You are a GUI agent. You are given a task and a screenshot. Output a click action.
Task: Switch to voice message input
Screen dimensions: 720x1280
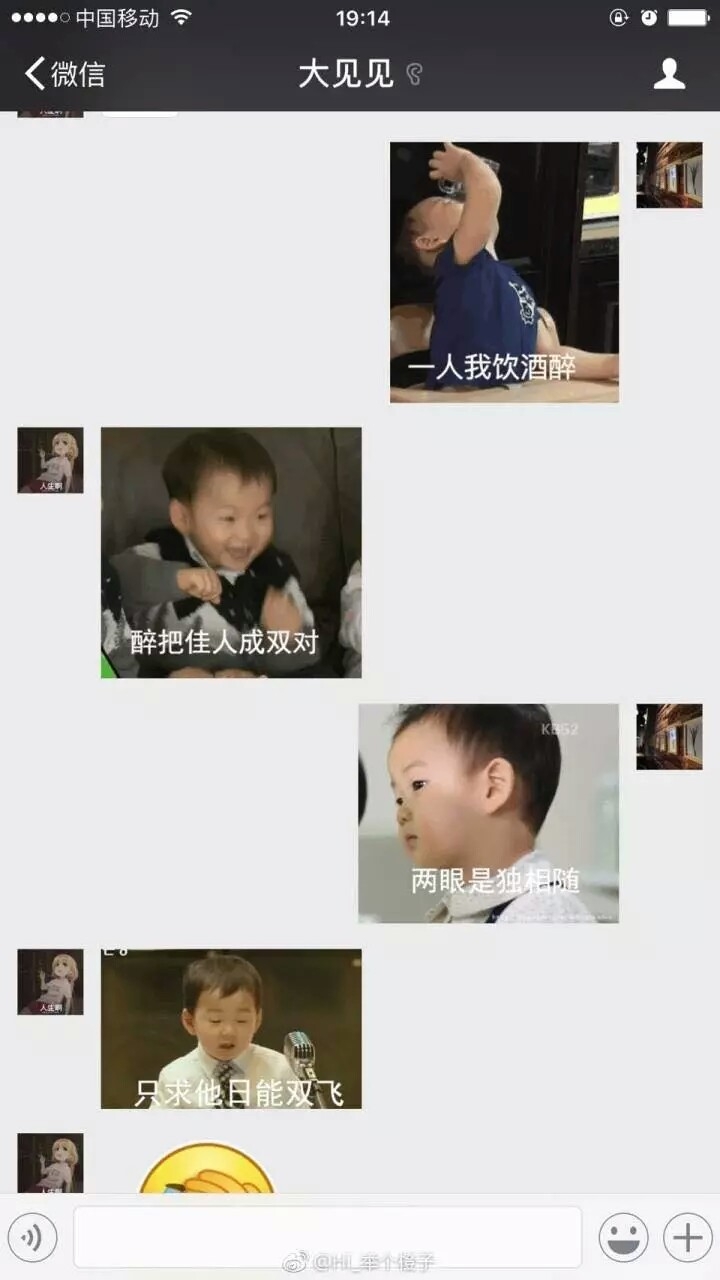(x=33, y=1238)
